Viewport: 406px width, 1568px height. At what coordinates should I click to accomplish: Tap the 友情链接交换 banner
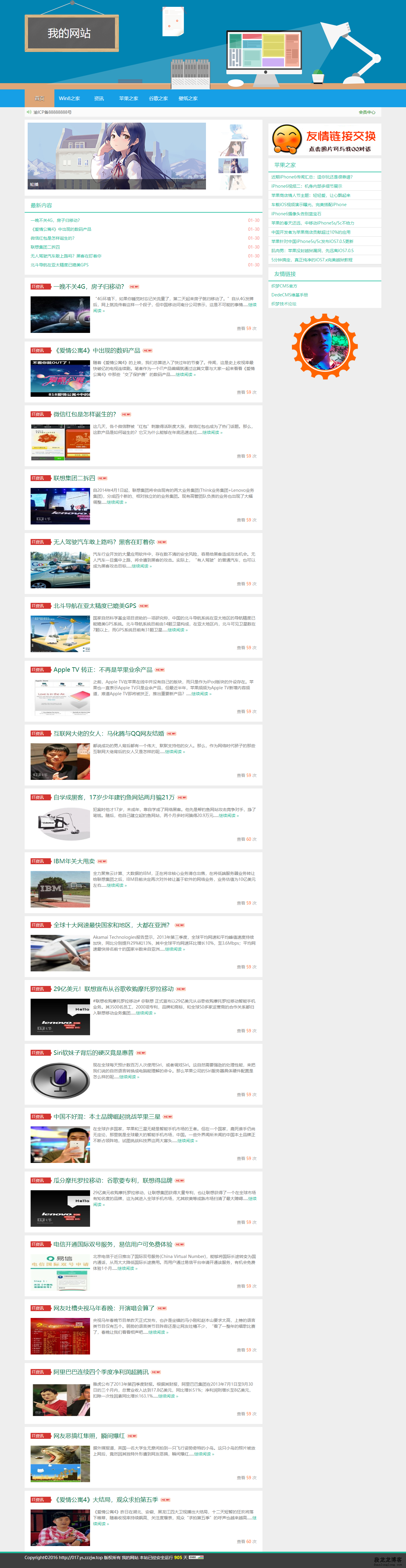tap(324, 140)
